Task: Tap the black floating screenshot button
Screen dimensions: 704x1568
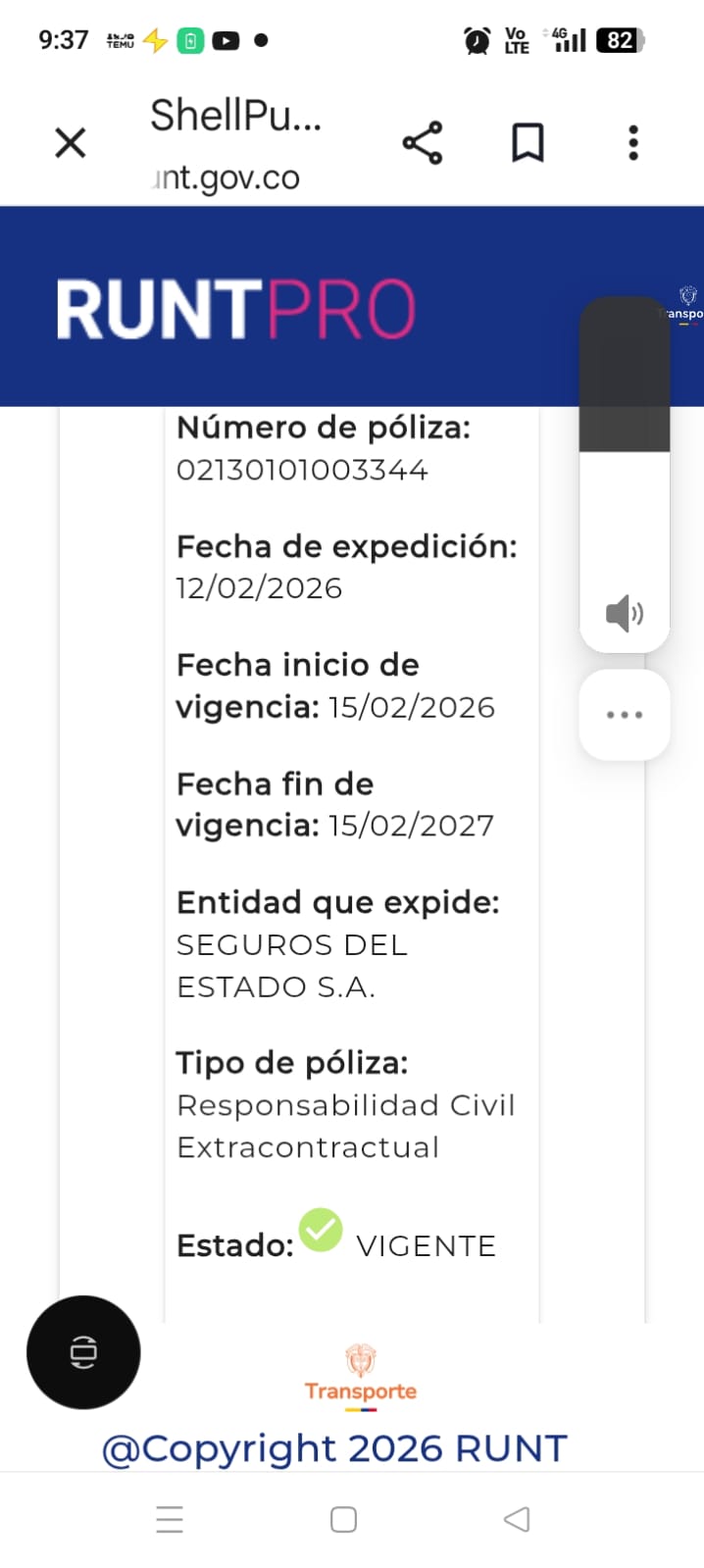Action: [x=83, y=1352]
